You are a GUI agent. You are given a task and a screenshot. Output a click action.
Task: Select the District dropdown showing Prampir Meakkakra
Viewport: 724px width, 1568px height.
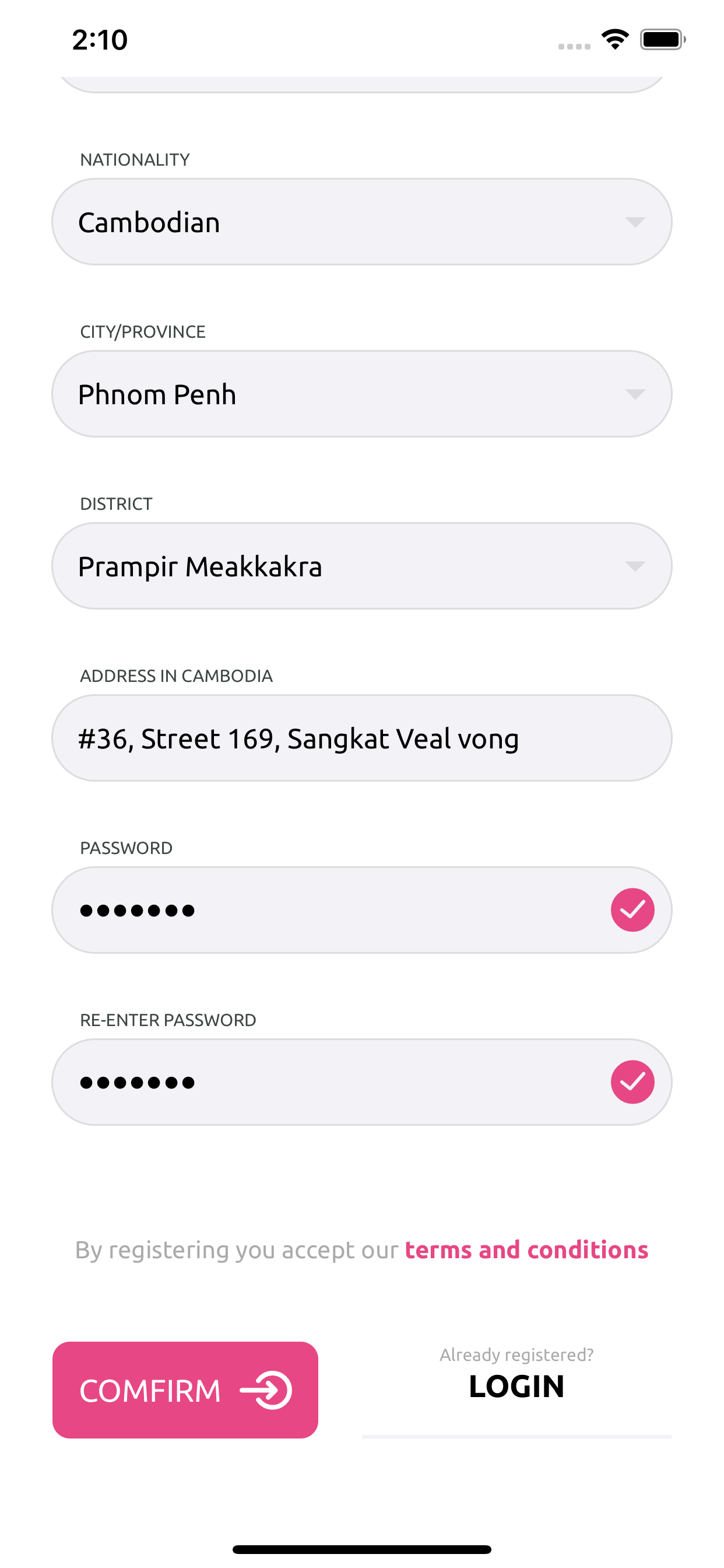361,566
